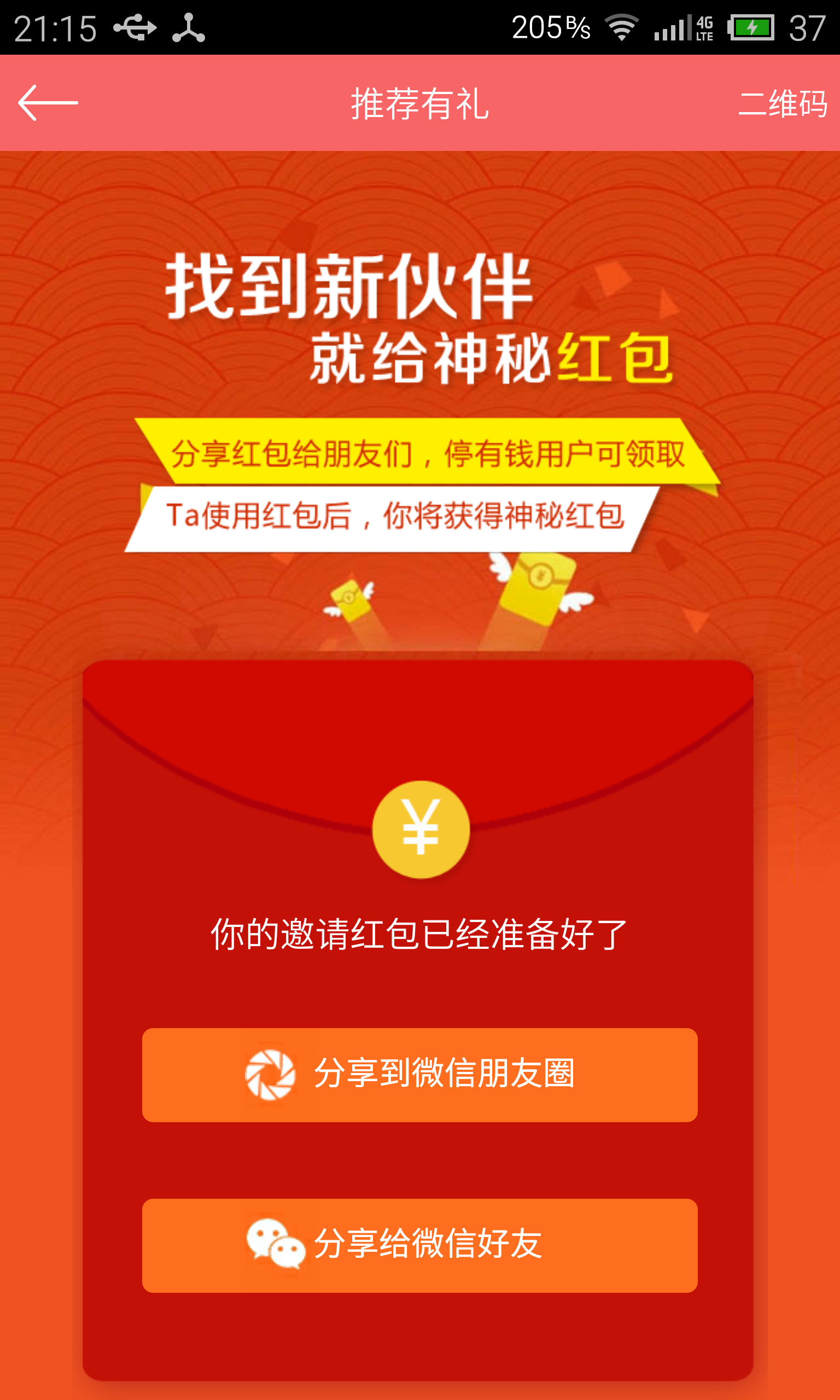Share red packet to 微信朋友圈

pyautogui.click(x=419, y=1075)
